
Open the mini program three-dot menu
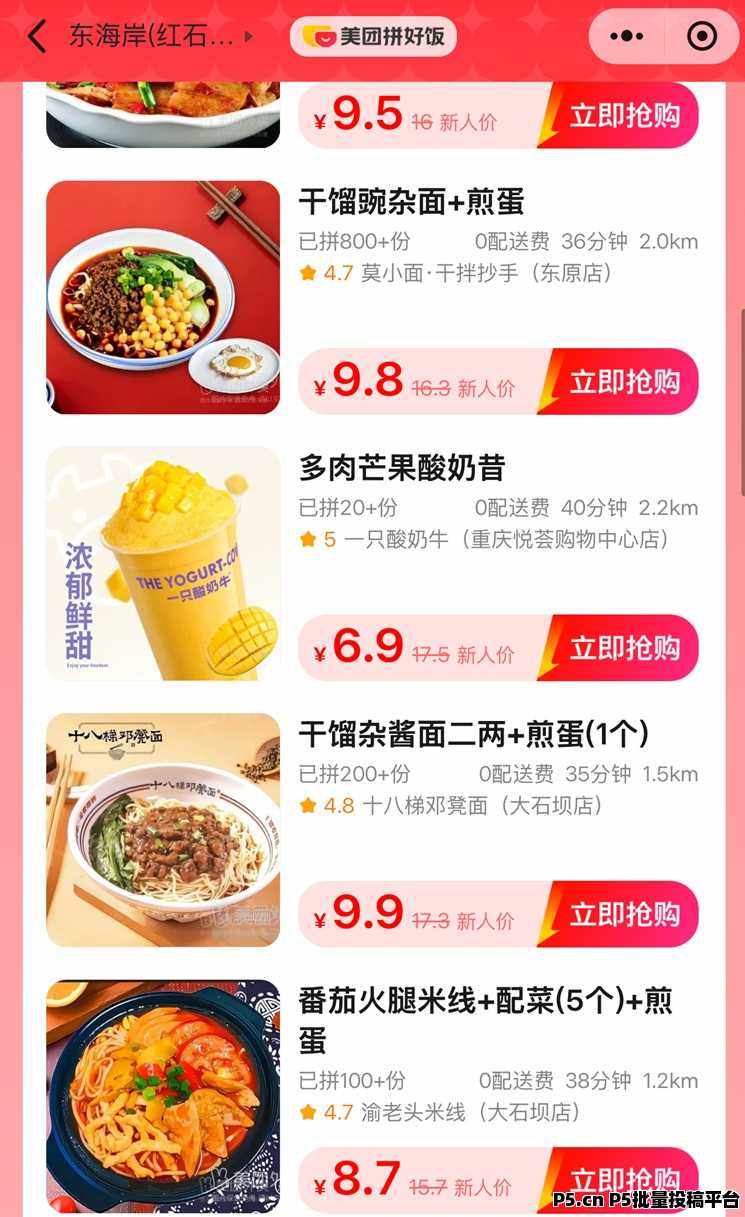(x=626, y=37)
